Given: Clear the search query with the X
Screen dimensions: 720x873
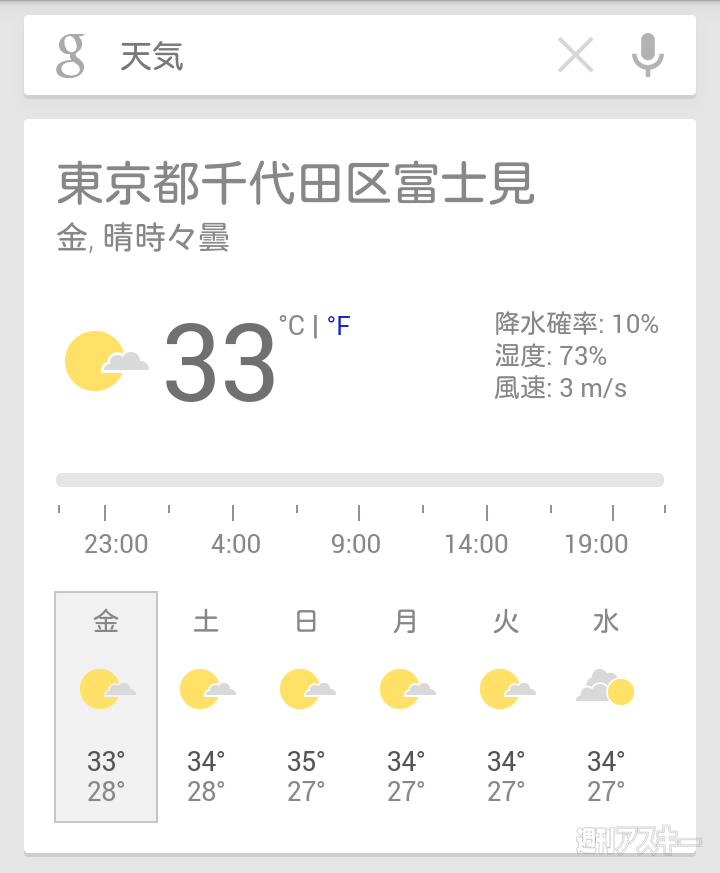Looking at the screenshot, I should 576,56.
